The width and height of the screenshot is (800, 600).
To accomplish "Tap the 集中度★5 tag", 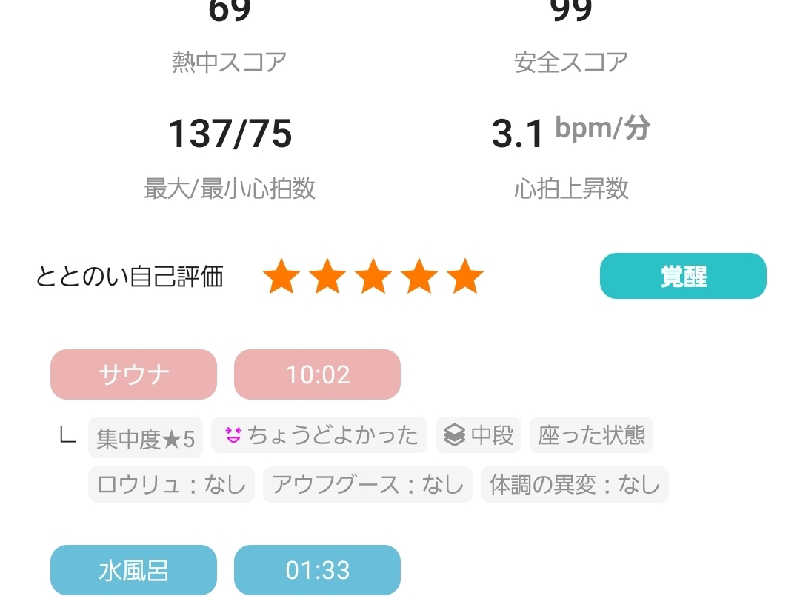I will click(146, 436).
